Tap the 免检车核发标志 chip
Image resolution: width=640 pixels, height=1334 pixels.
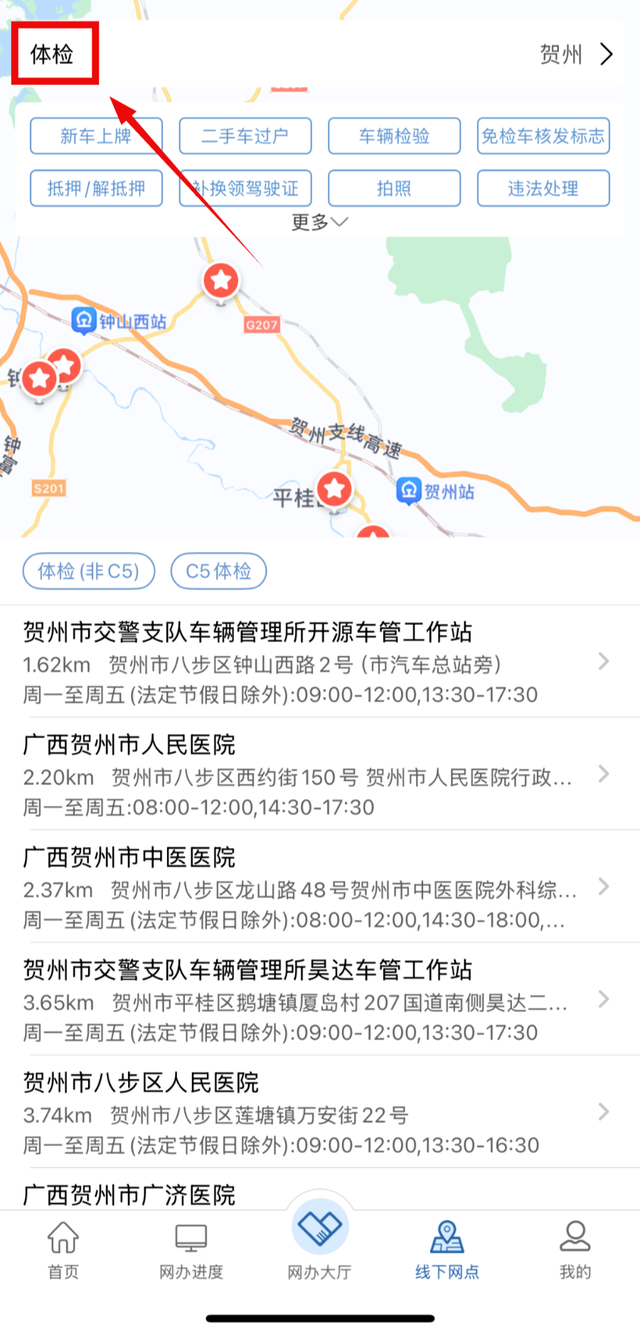pos(543,136)
